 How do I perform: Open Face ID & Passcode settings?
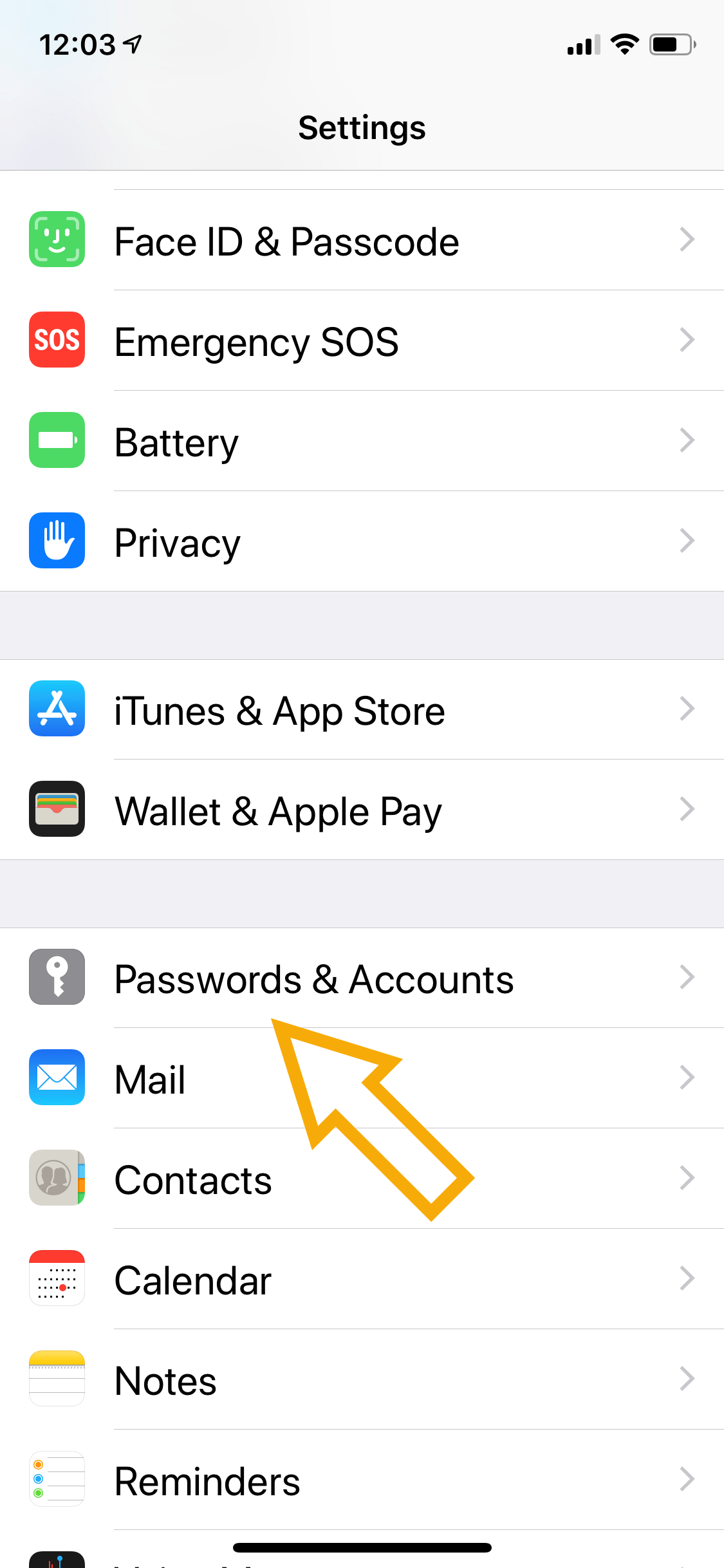click(x=362, y=240)
